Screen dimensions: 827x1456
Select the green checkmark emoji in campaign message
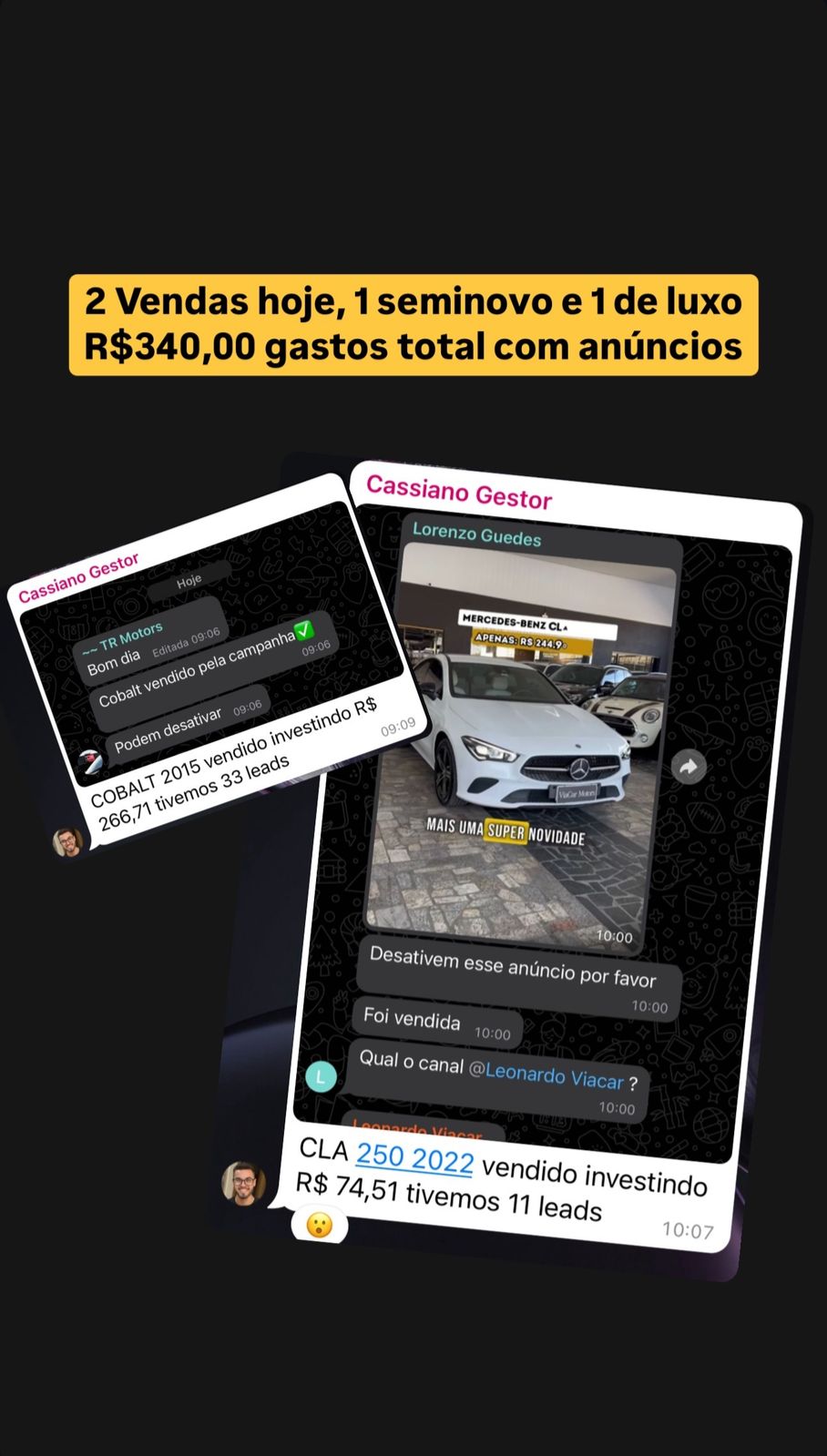pyautogui.click(x=304, y=631)
